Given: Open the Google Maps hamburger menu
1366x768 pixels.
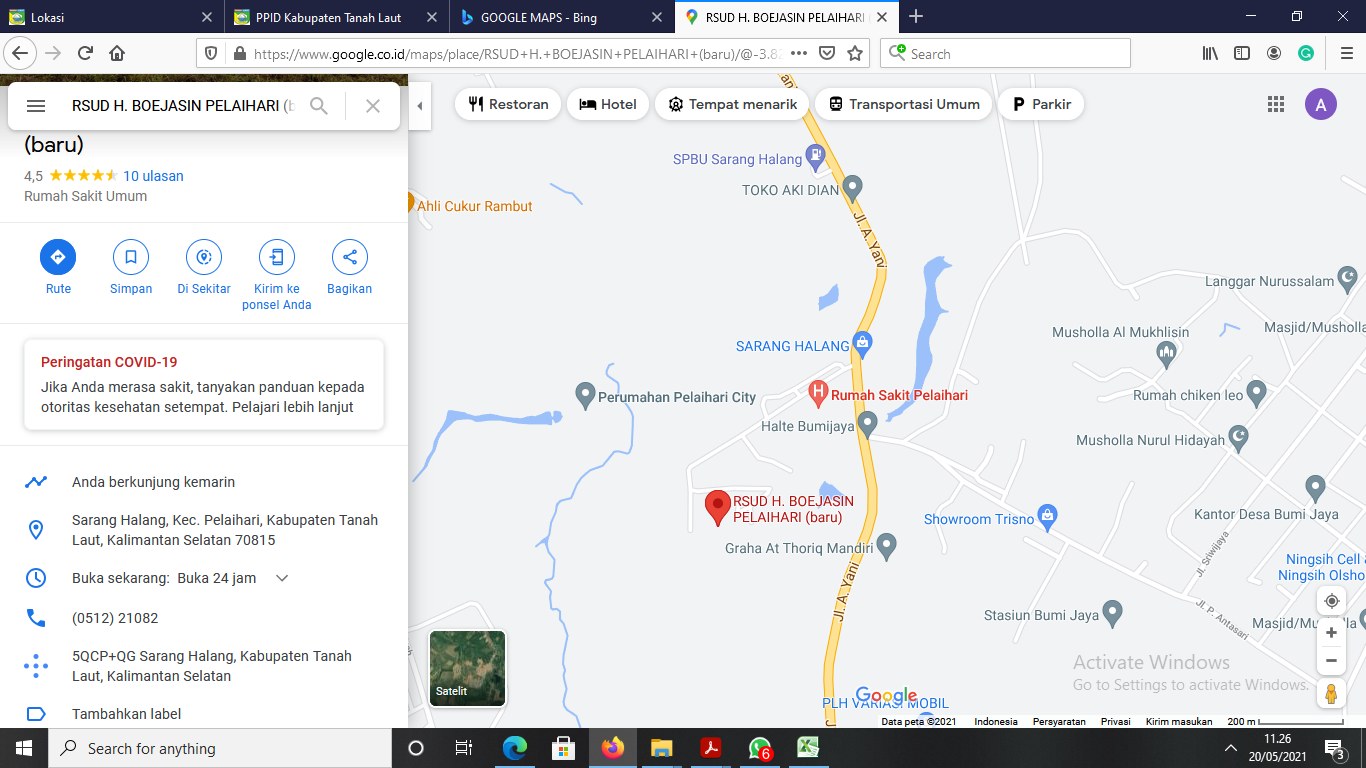Looking at the screenshot, I should 36,106.
